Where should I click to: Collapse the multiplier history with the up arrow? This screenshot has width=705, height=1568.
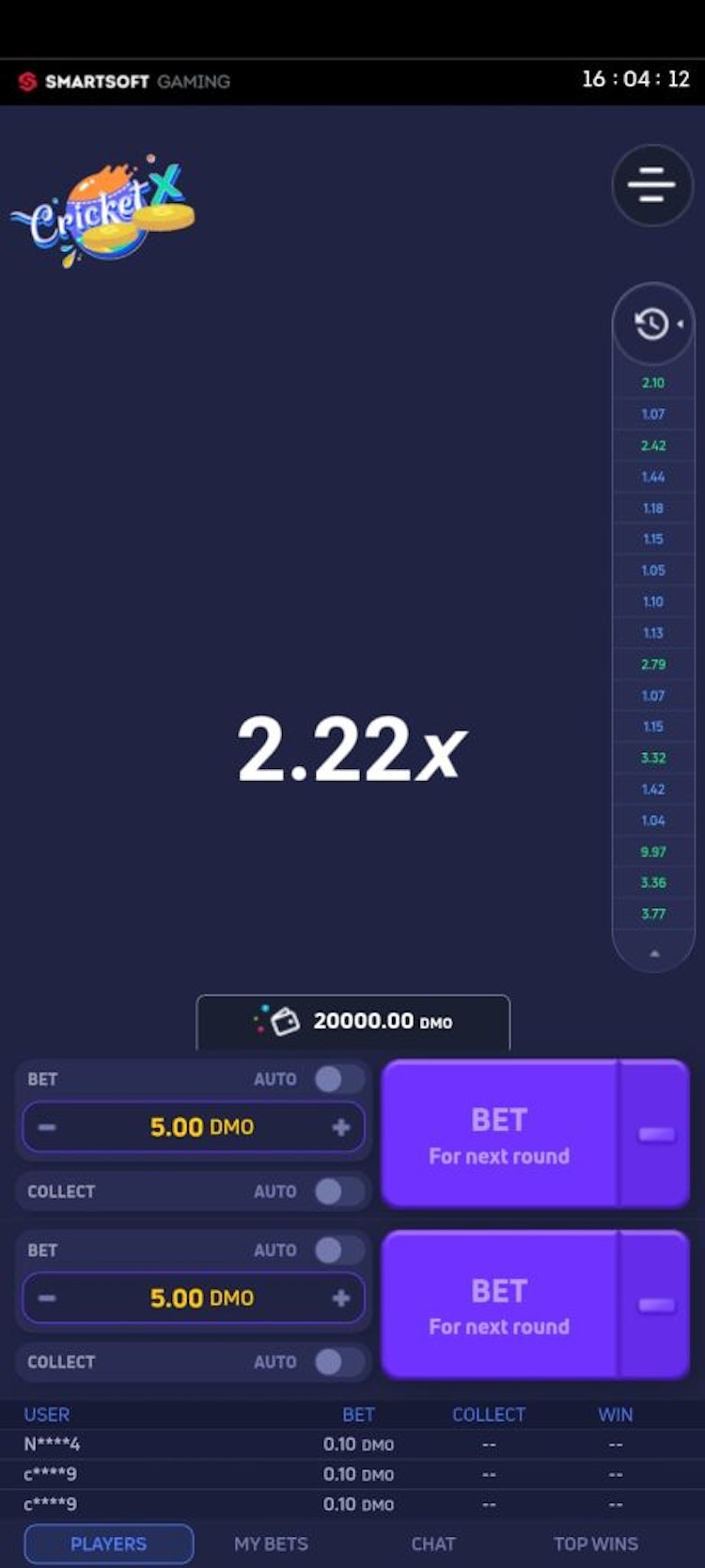(654, 953)
